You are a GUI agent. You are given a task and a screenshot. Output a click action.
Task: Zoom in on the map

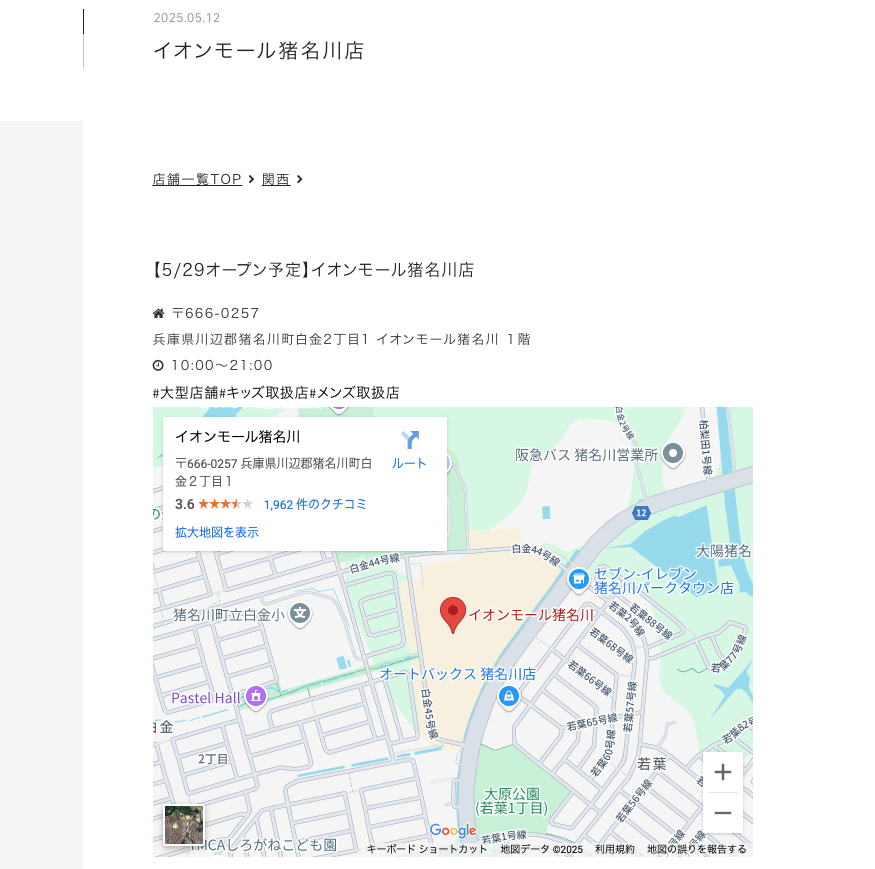[722, 772]
